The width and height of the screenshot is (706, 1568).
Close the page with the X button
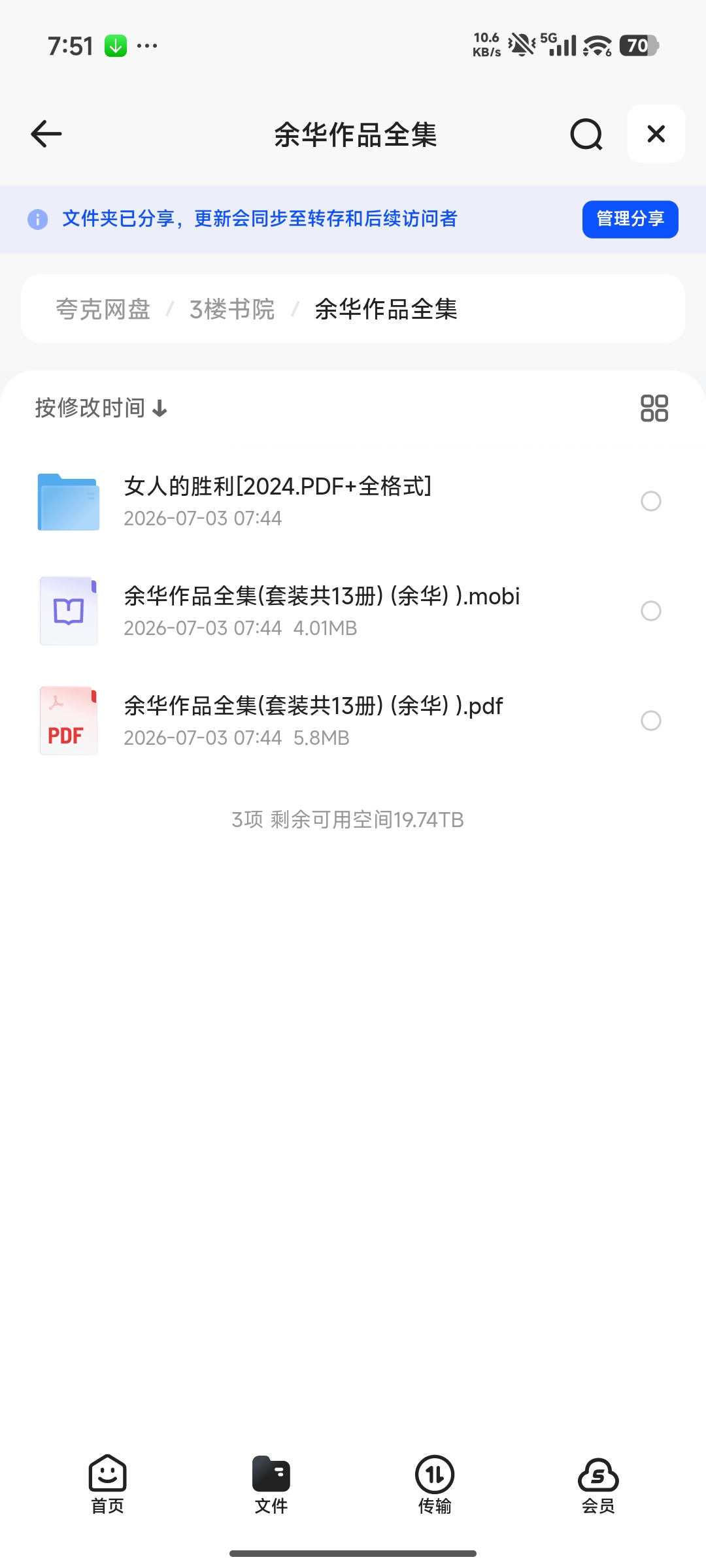(x=656, y=134)
